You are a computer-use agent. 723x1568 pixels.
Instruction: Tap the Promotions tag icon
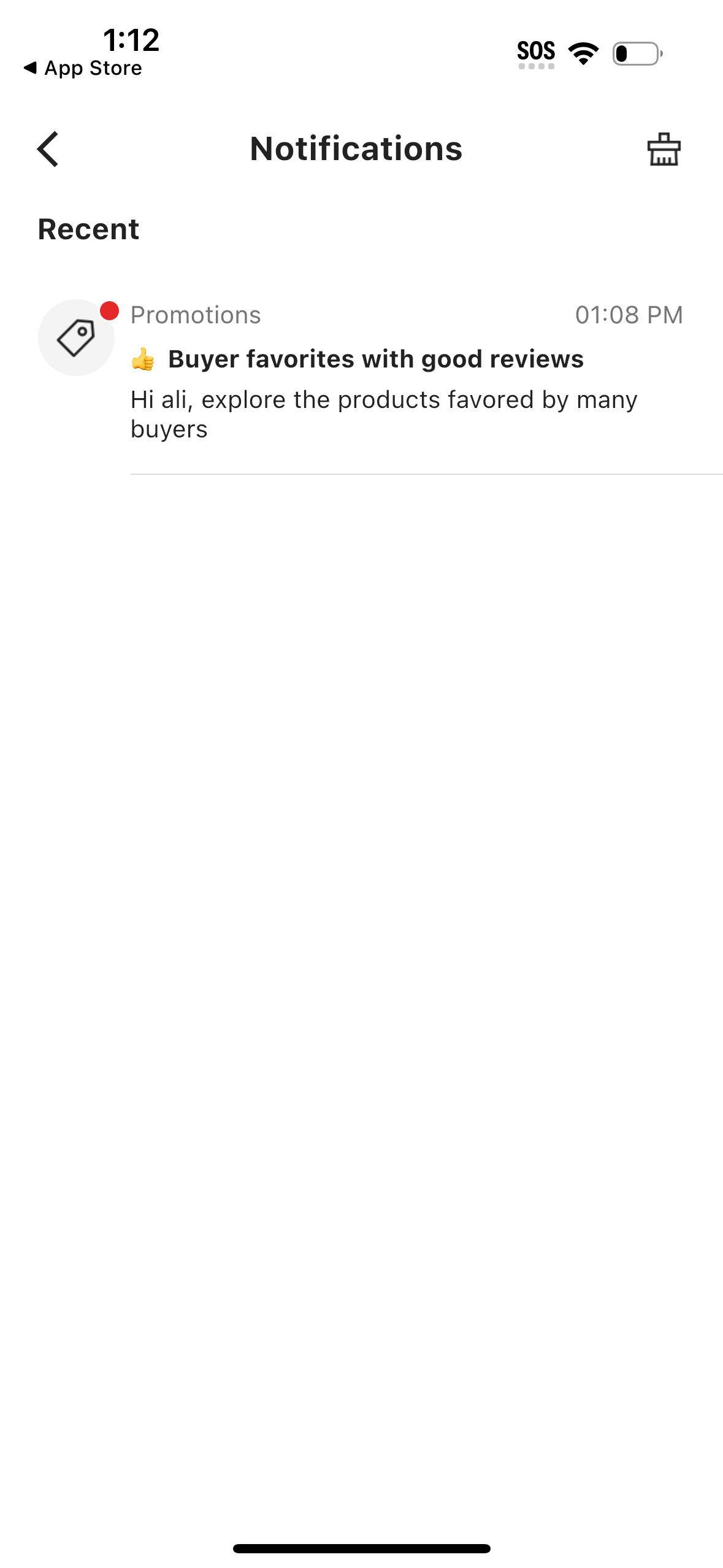click(x=76, y=337)
